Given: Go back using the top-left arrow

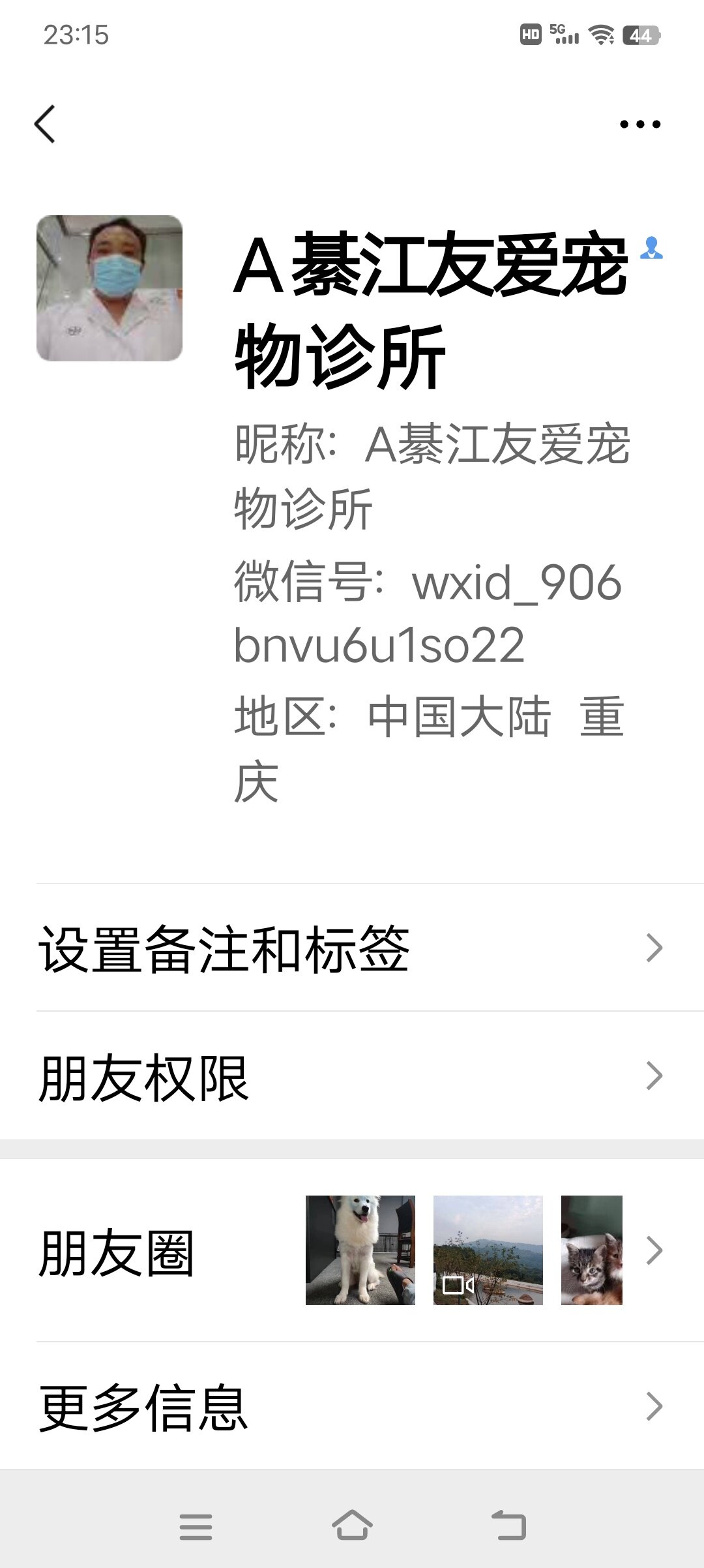Looking at the screenshot, I should 44,124.
